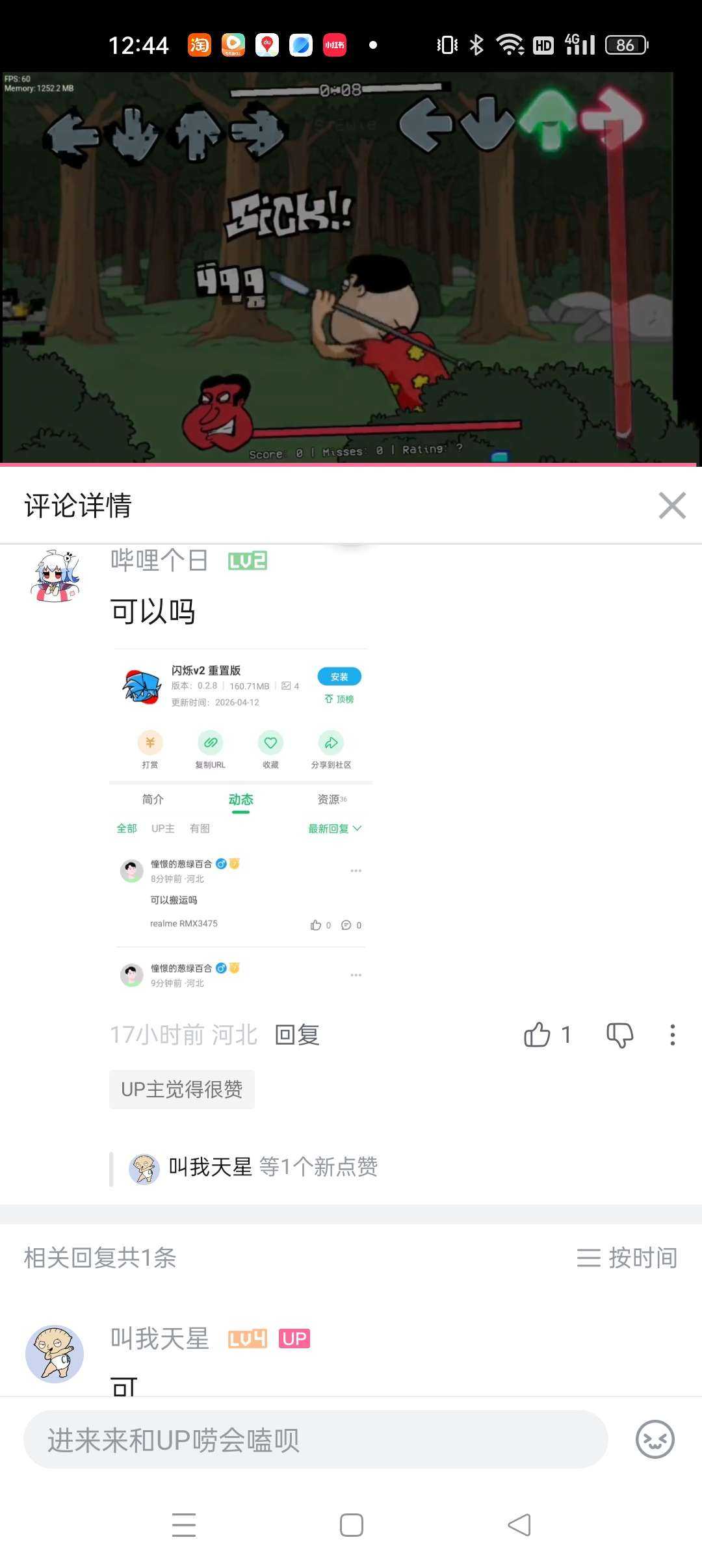Change reply sorting via 按时间
This screenshot has width=702, height=1568.
(x=627, y=1258)
